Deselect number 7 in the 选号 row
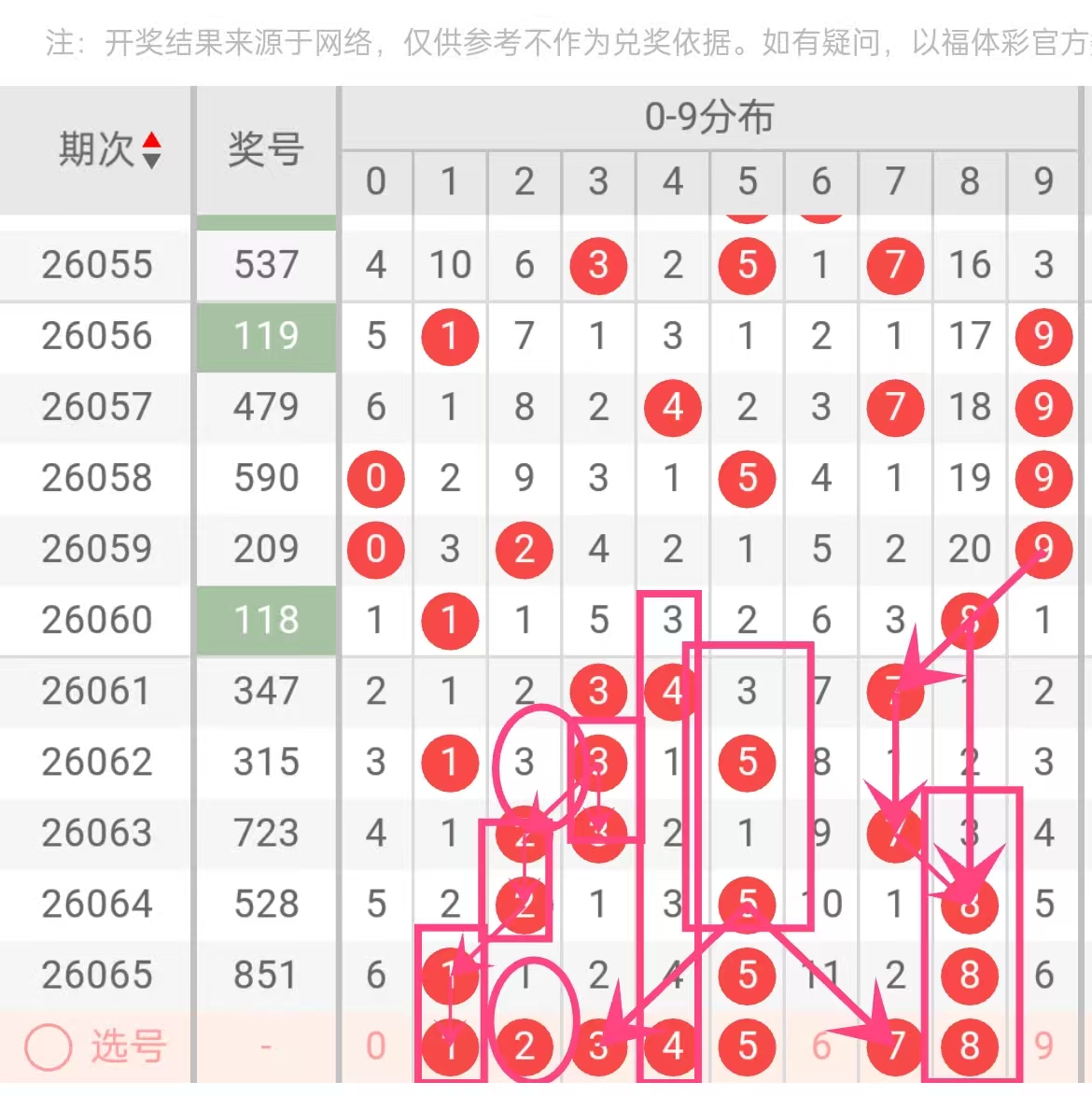 tap(895, 1047)
